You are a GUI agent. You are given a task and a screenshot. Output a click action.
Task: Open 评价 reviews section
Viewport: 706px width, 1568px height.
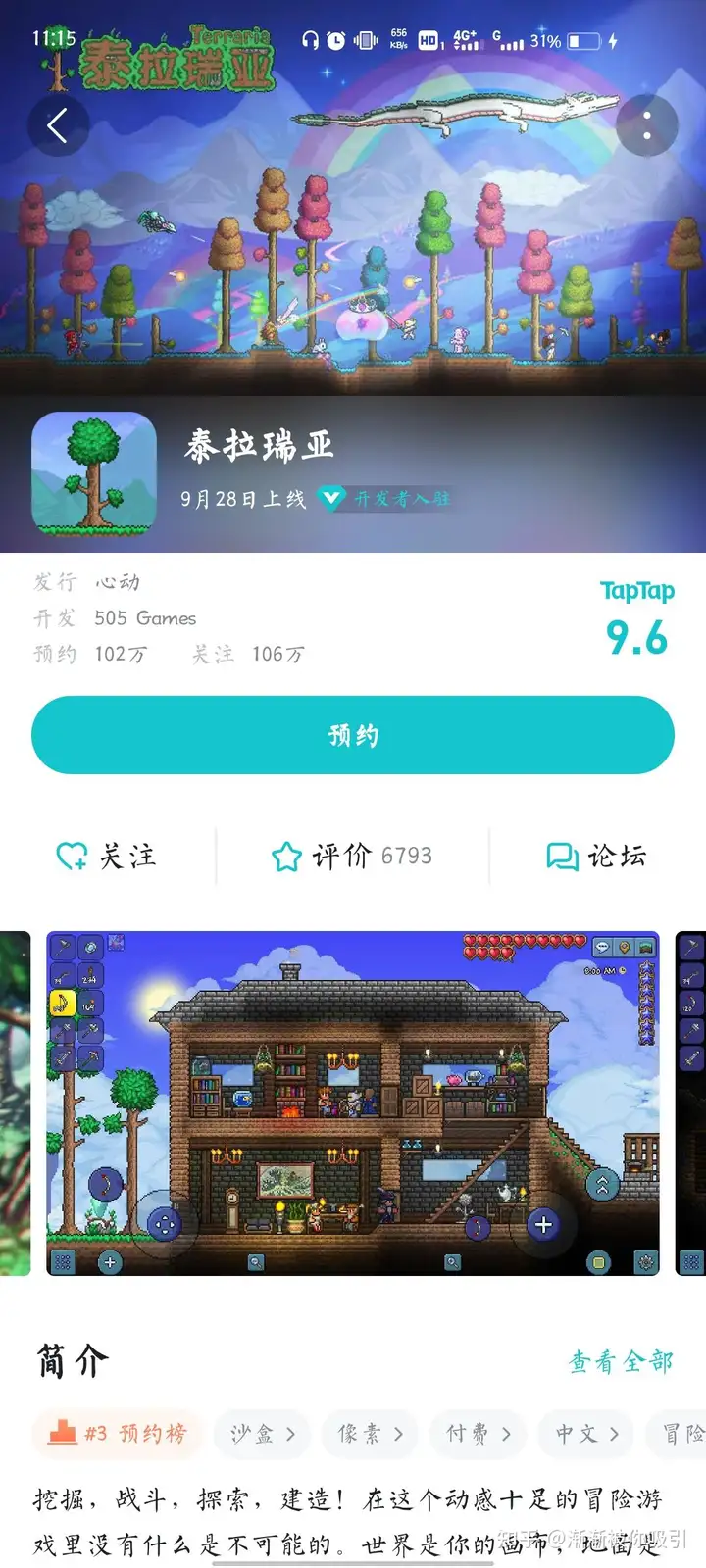(x=352, y=856)
